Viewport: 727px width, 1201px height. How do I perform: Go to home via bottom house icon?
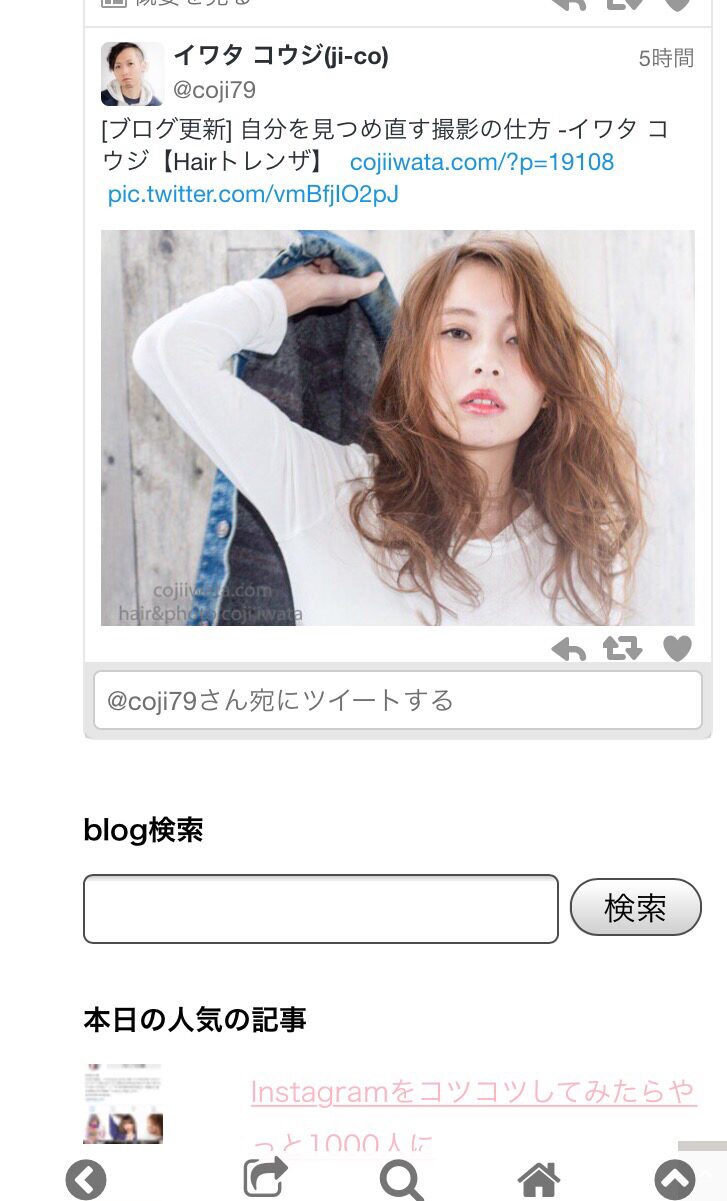[x=539, y=1181]
